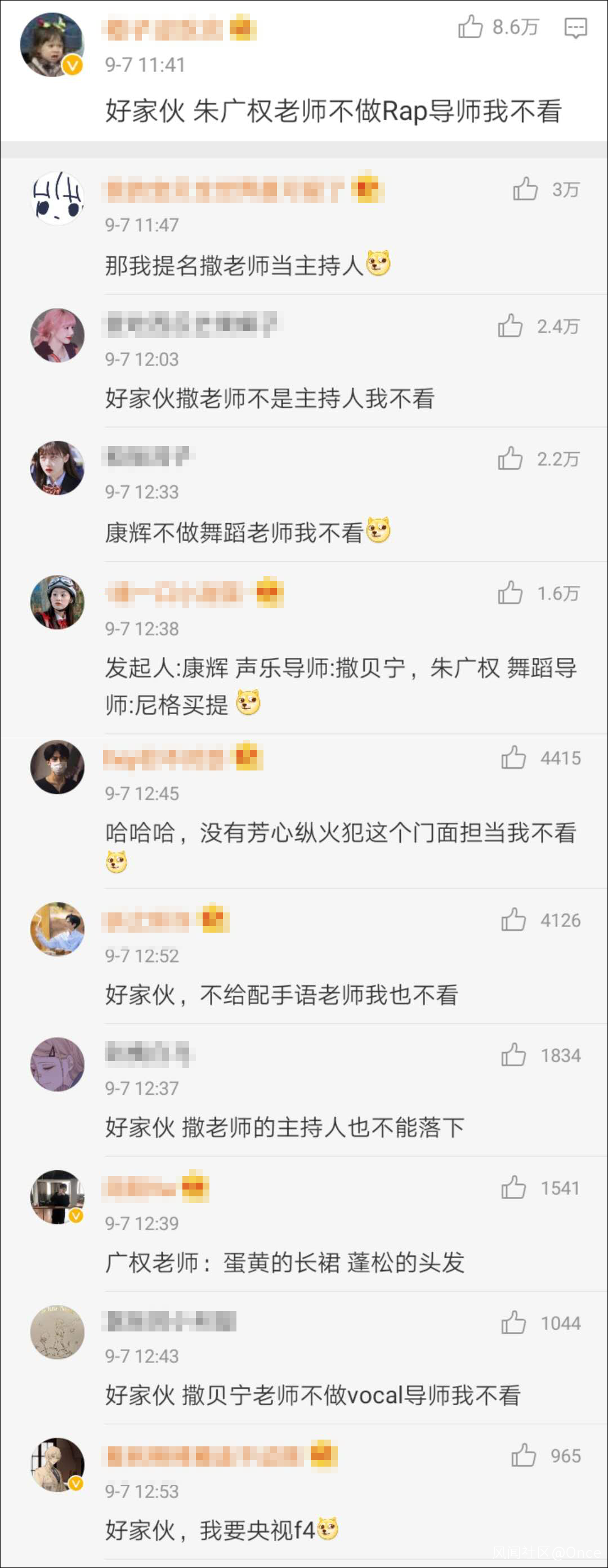Viewport: 608px width, 1568px height.
Task: Open avatar beside the 我要央视f4 comment
Action: pyautogui.click(x=57, y=1464)
